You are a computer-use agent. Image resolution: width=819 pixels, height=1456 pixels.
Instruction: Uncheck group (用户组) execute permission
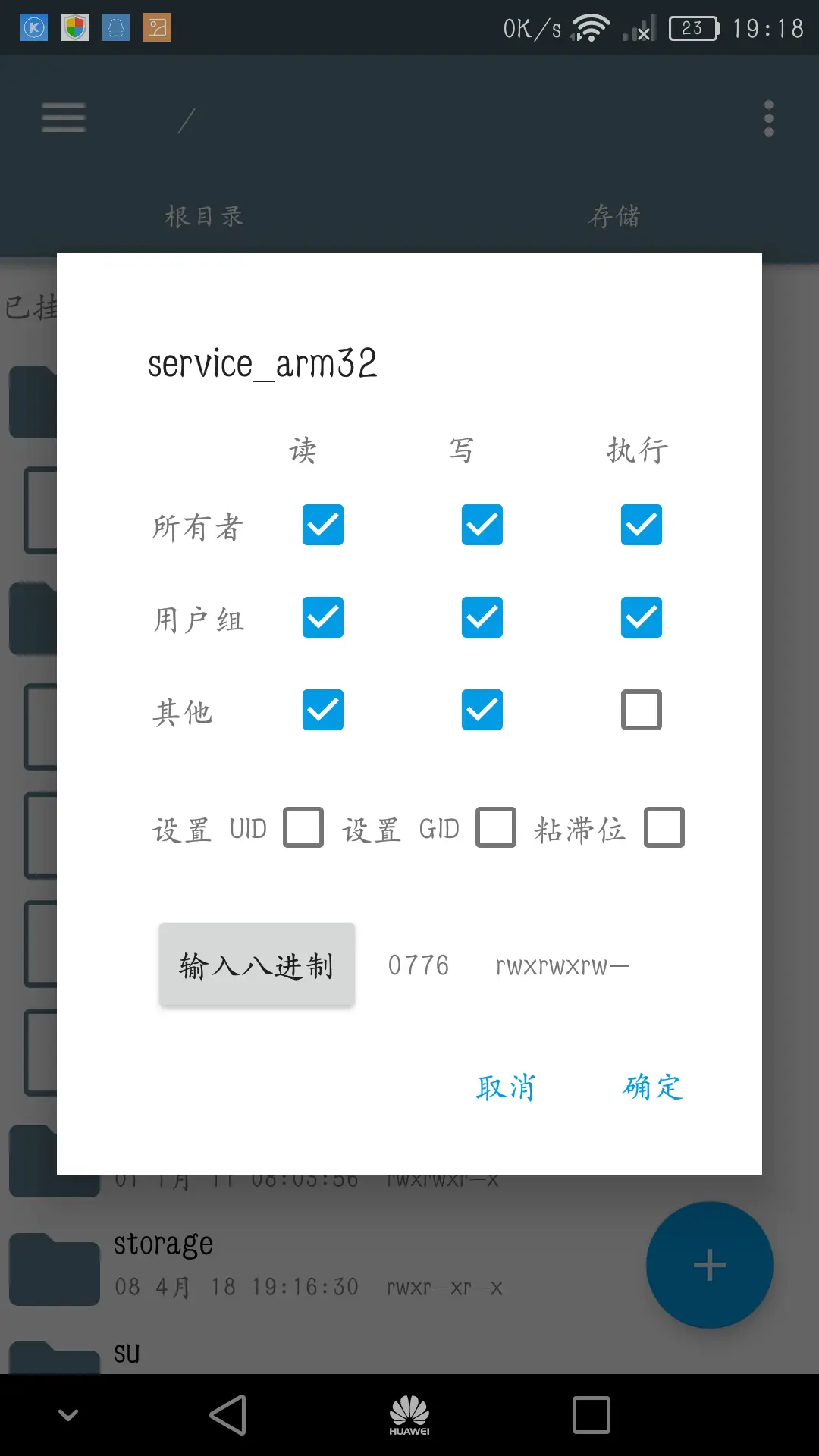coord(642,617)
